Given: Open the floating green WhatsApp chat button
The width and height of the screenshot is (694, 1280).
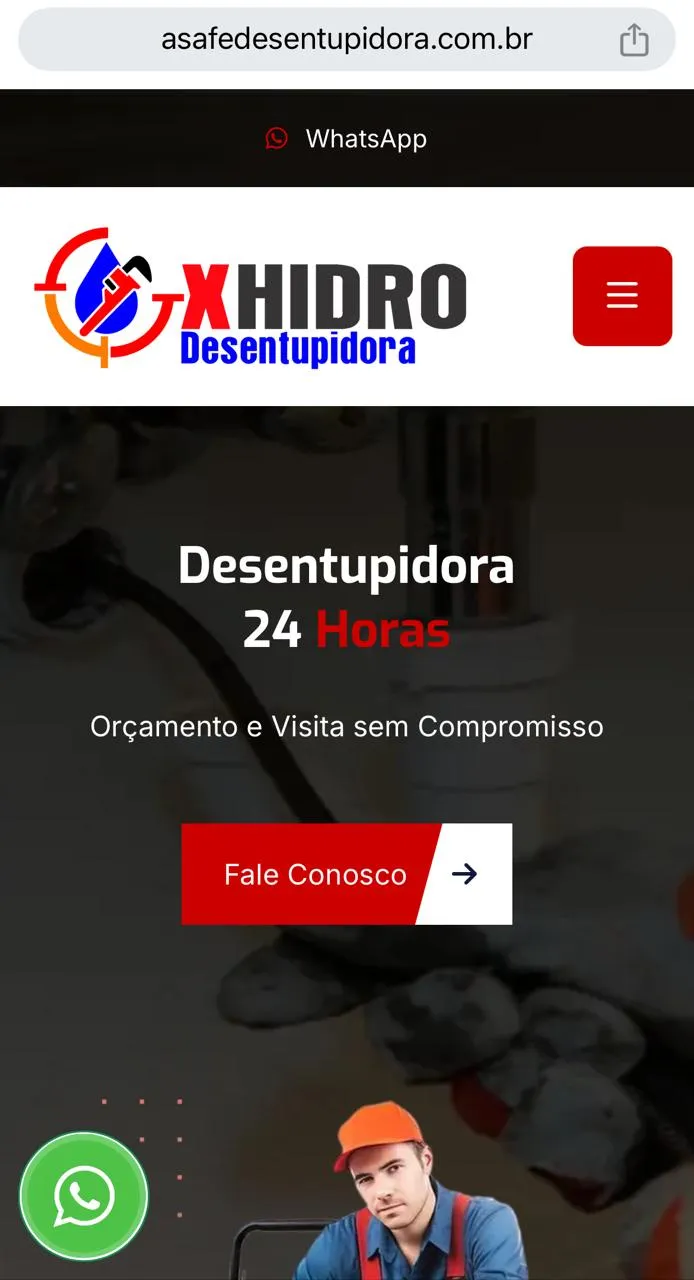Looking at the screenshot, I should click(x=84, y=1196).
